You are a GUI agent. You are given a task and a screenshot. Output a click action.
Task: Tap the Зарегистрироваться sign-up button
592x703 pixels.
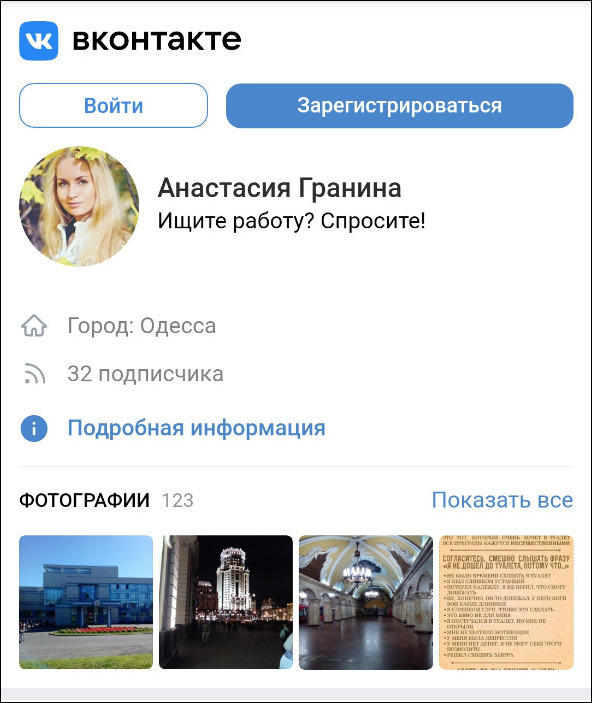(x=400, y=105)
